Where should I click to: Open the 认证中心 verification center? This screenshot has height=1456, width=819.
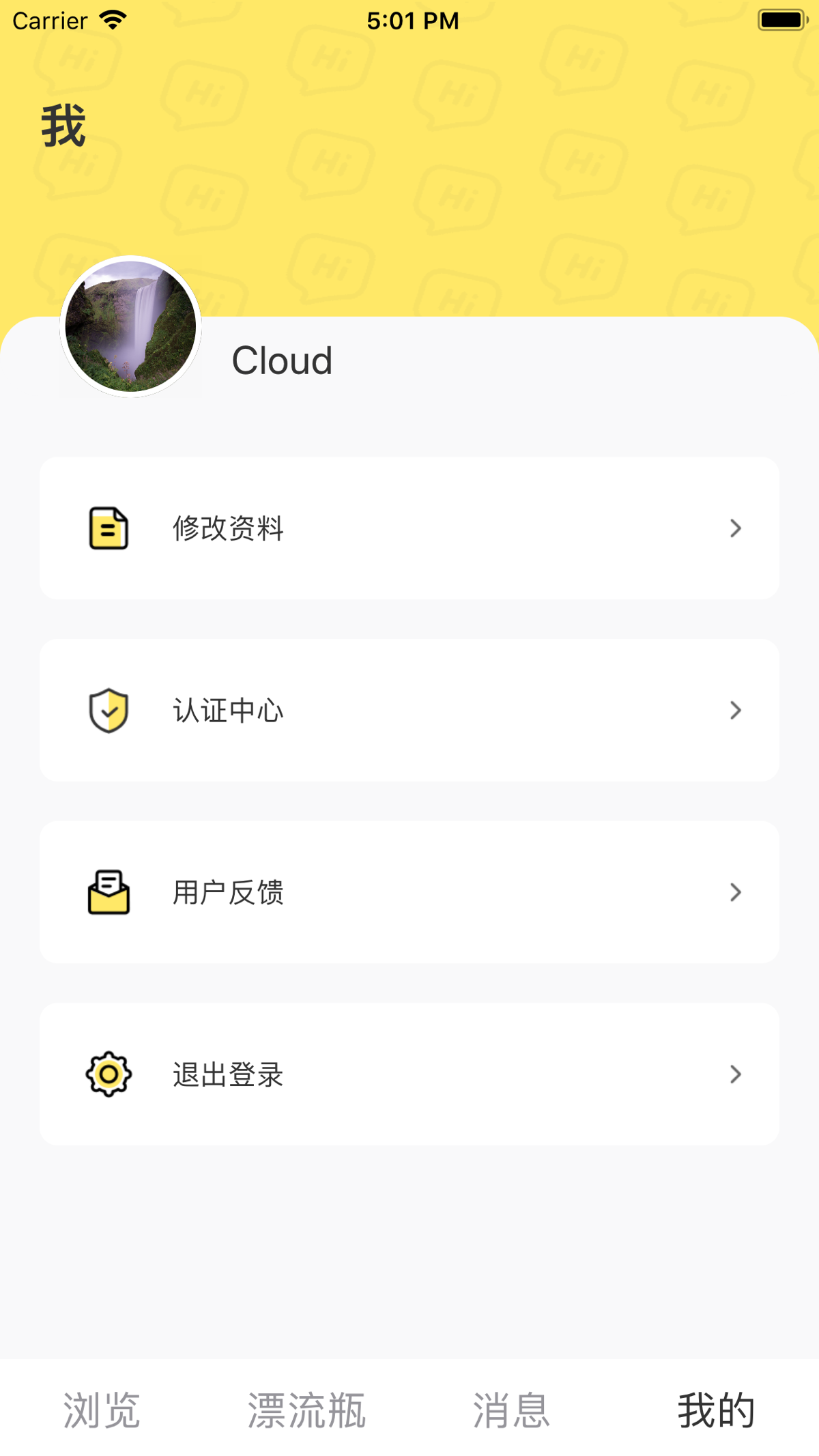point(408,711)
